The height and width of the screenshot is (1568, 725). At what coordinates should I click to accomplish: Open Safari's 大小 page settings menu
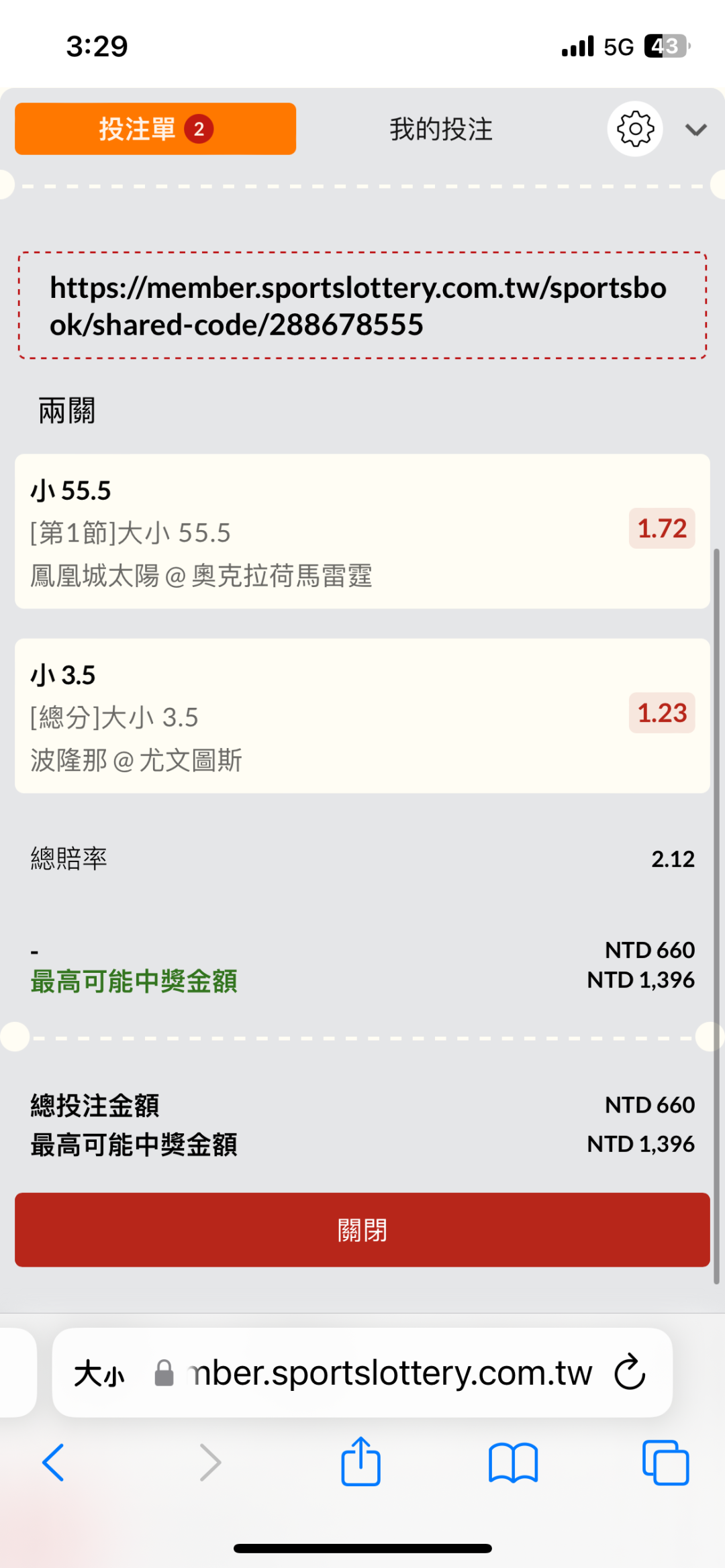(99, 1373)
